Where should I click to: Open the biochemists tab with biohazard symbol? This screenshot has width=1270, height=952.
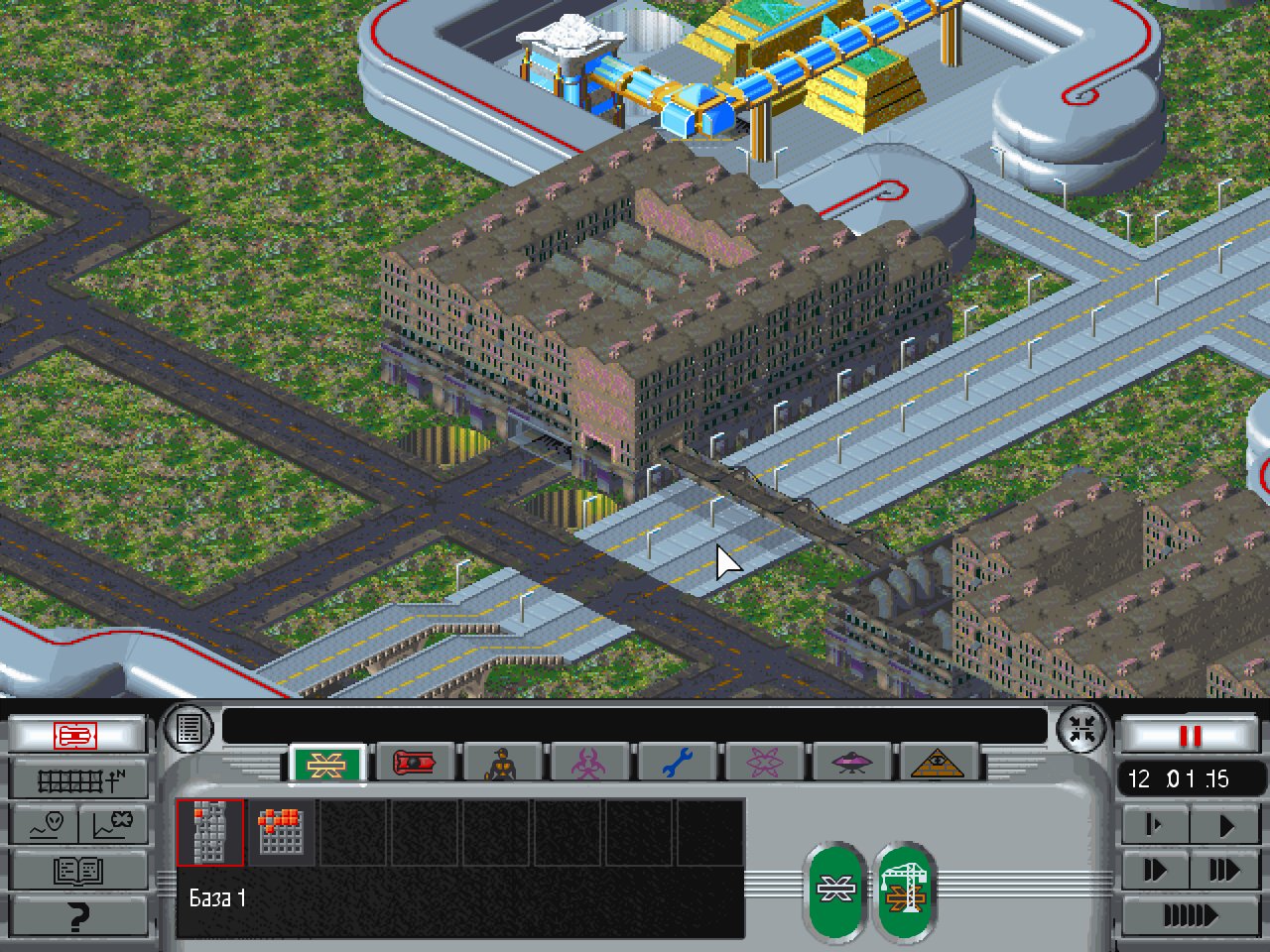tap(587, 764)
